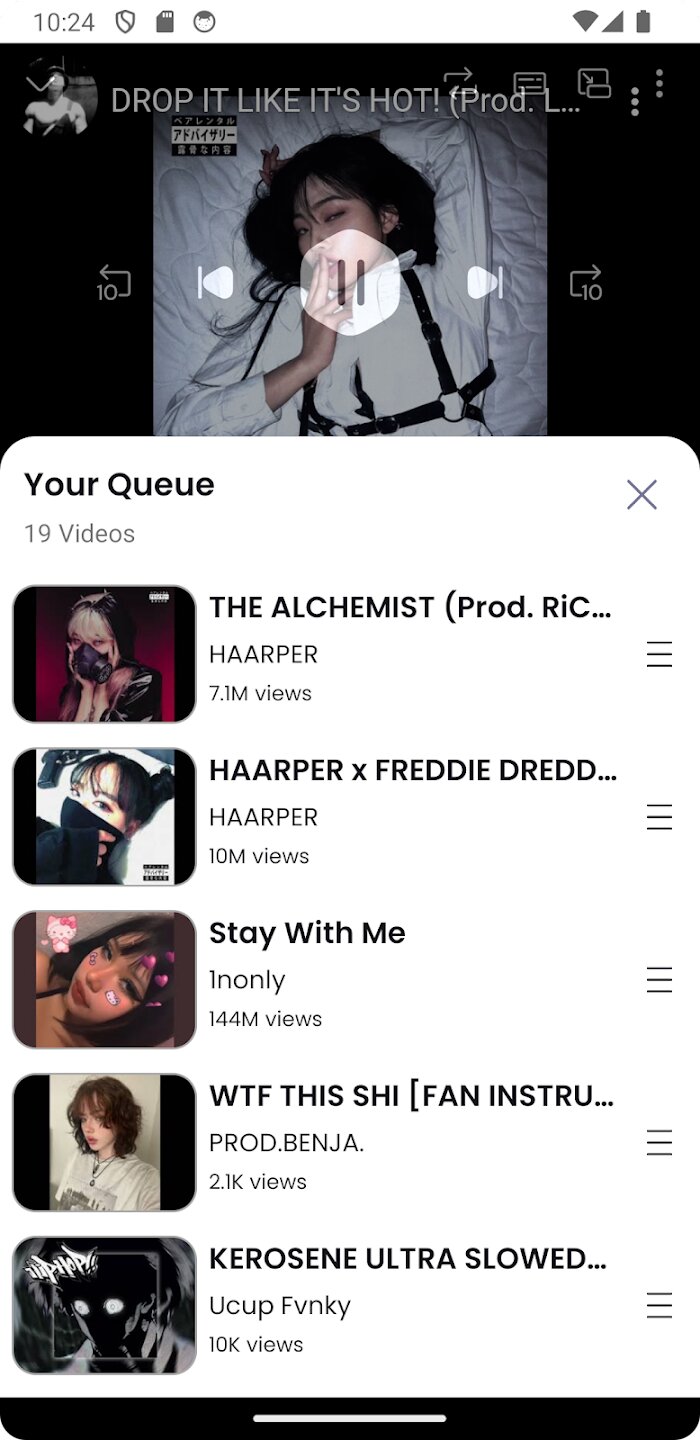Rewind the video 10 seconds

click(113, 283)
